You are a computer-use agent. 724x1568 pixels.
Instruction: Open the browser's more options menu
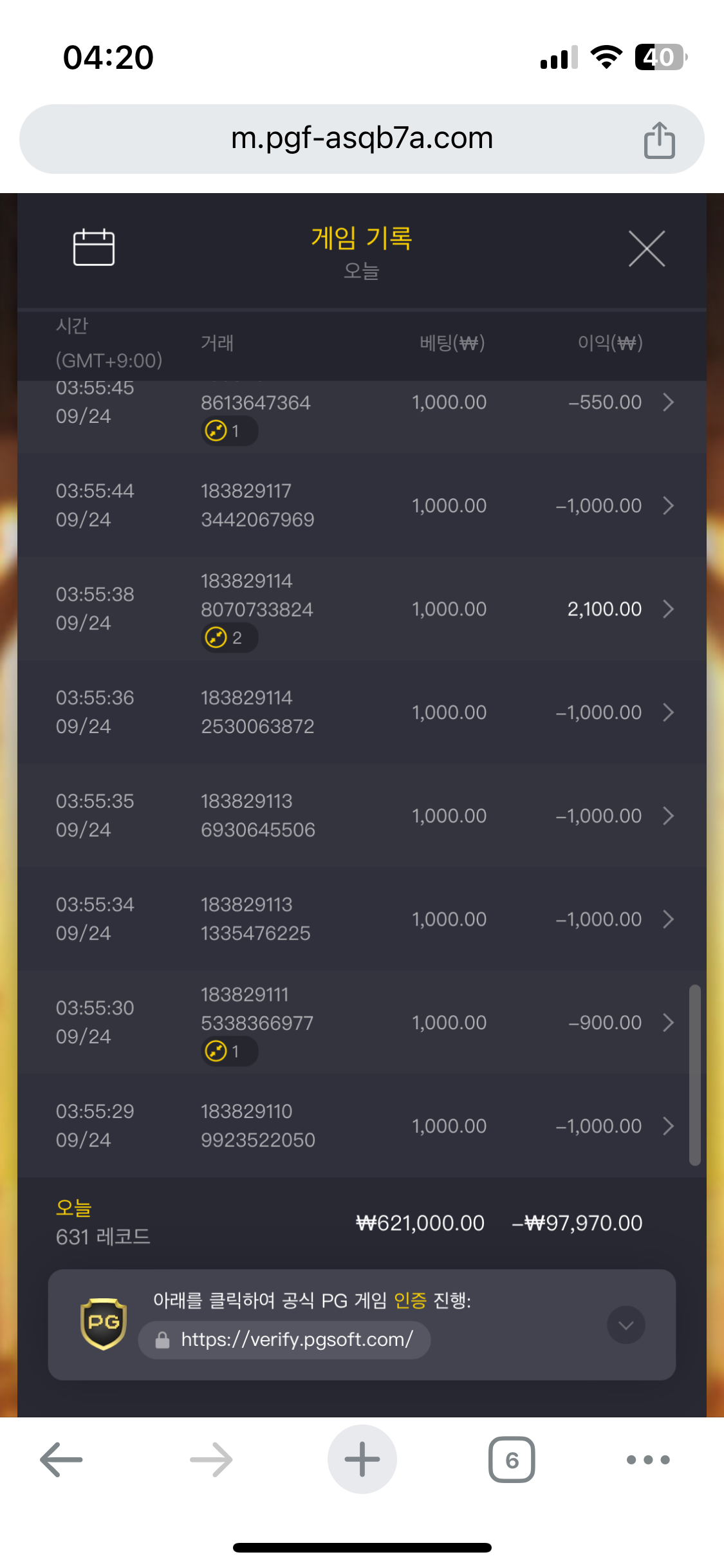(648, 1459)
